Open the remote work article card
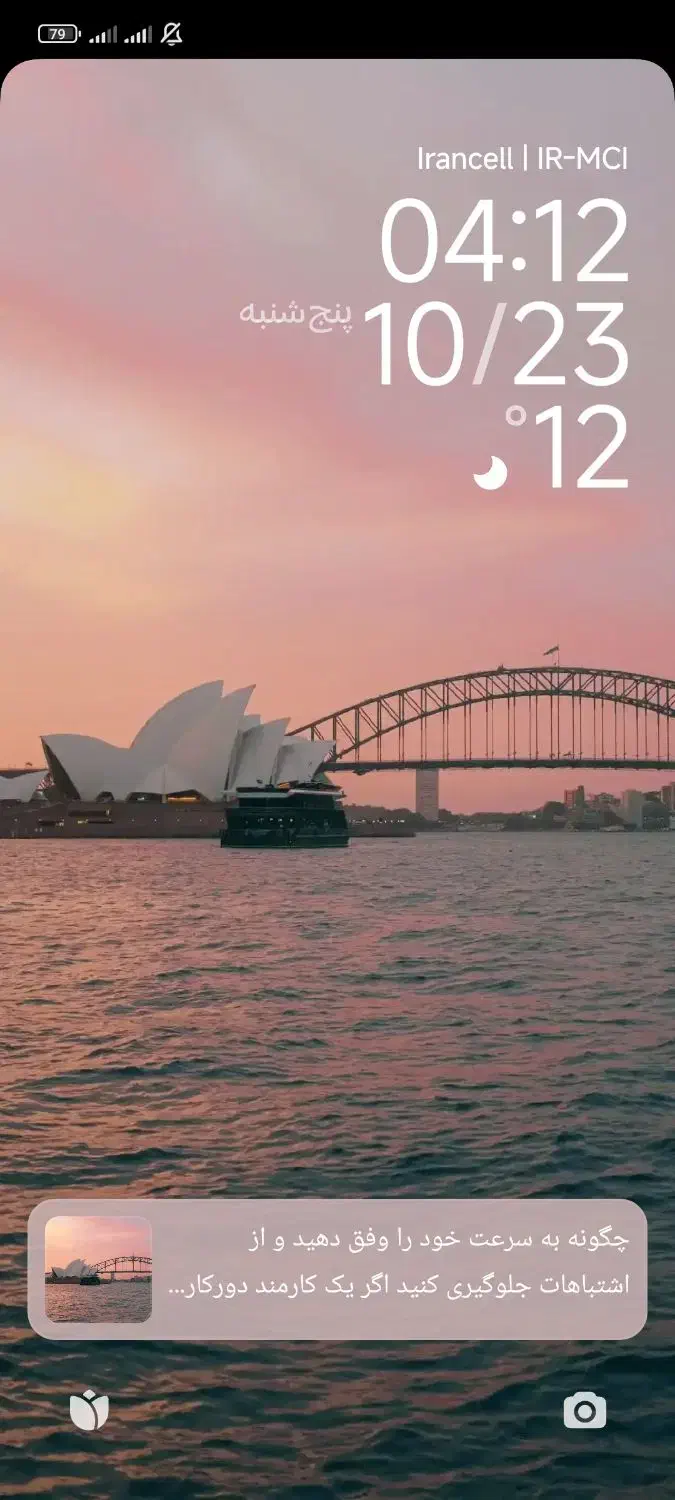 [337, 1269]
